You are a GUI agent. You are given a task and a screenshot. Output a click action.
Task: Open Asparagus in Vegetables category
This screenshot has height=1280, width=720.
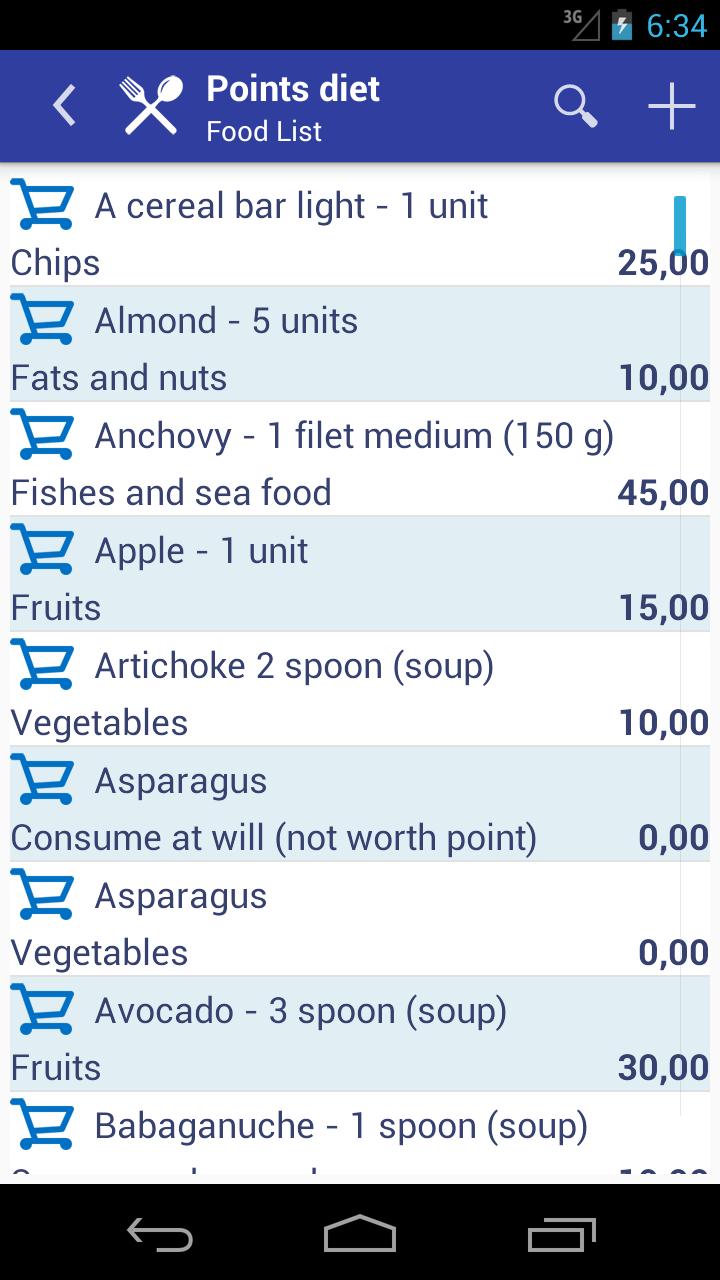pos(360,919)
